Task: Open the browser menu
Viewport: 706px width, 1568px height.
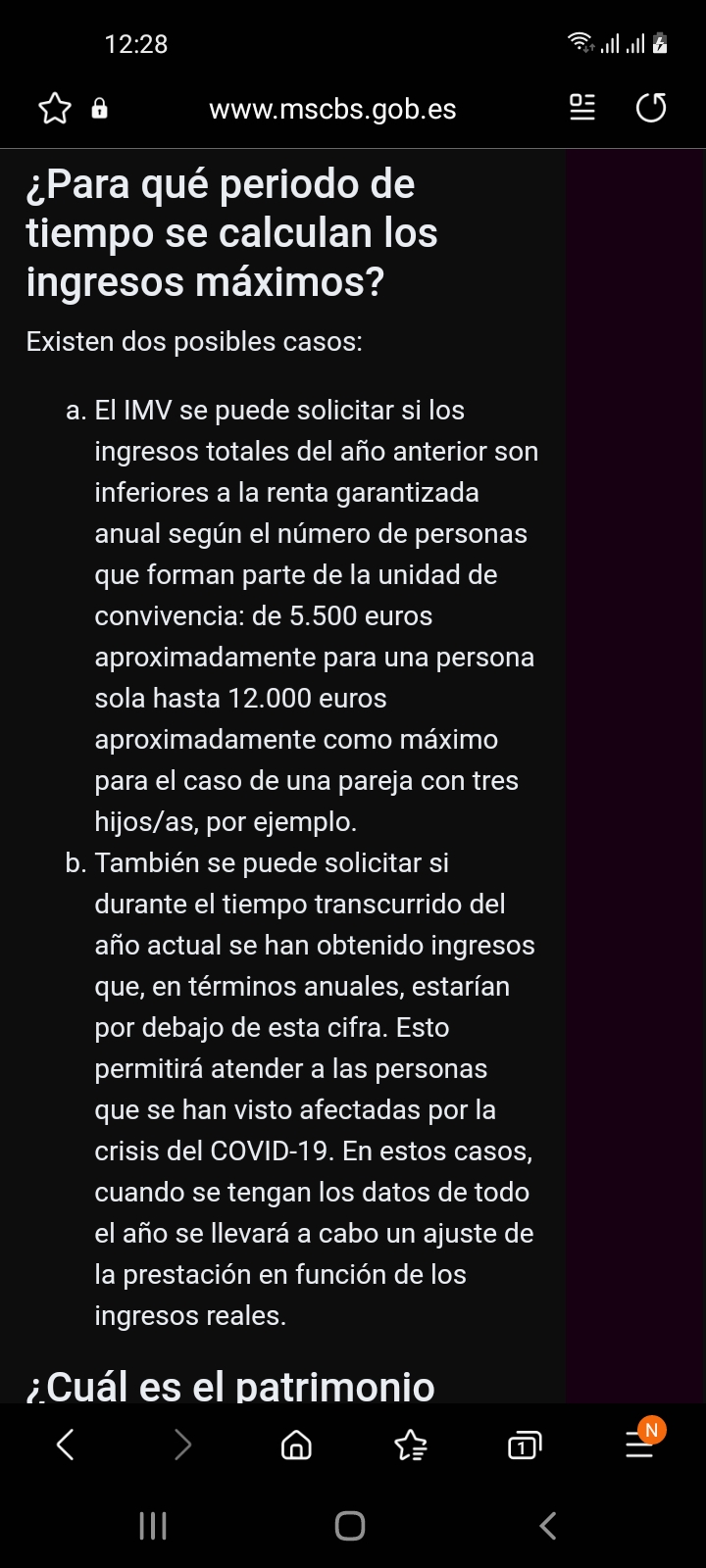Action: click(640, 1444)
